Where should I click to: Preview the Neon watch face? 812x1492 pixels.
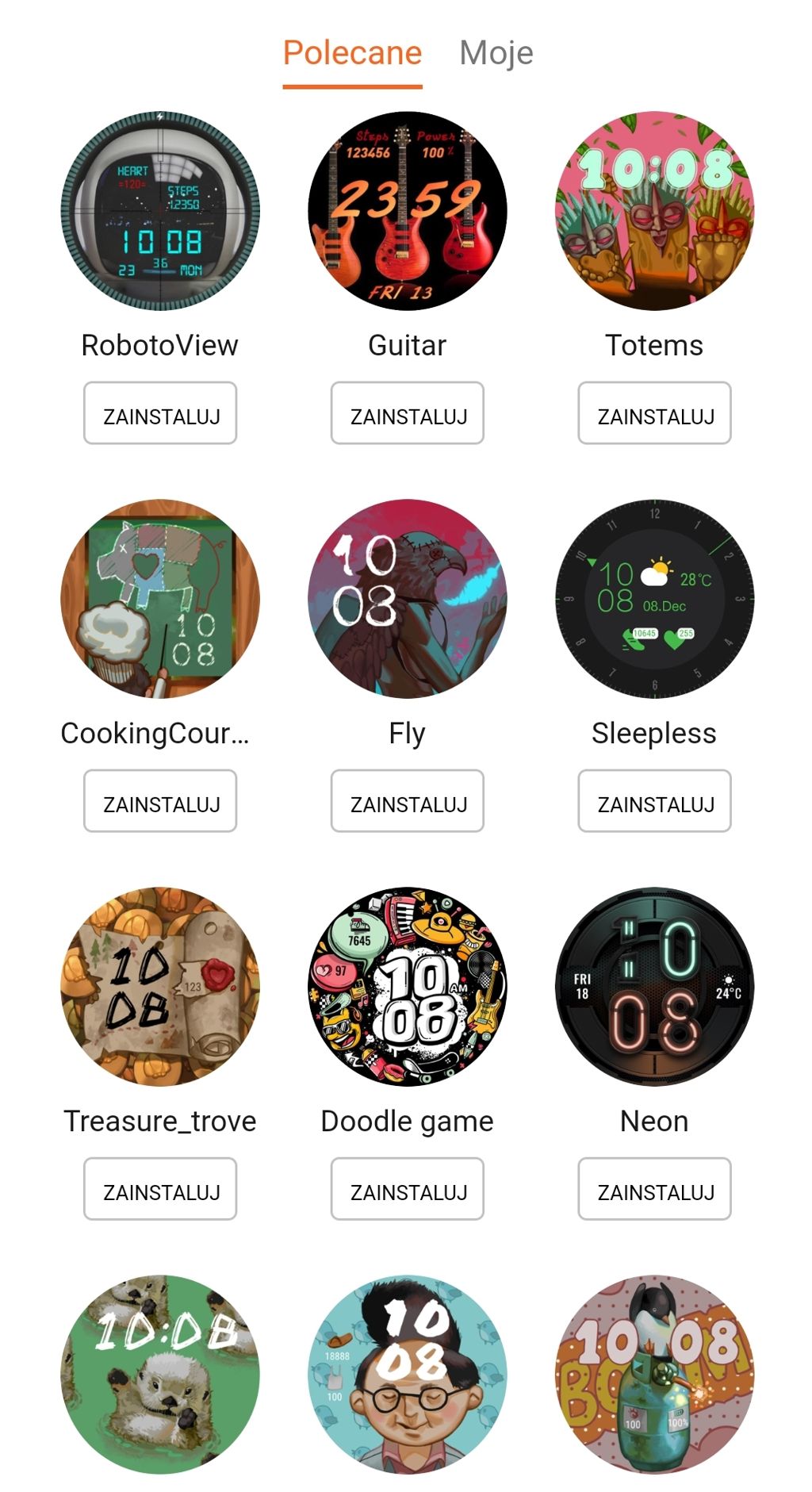(x=654, y=987)
